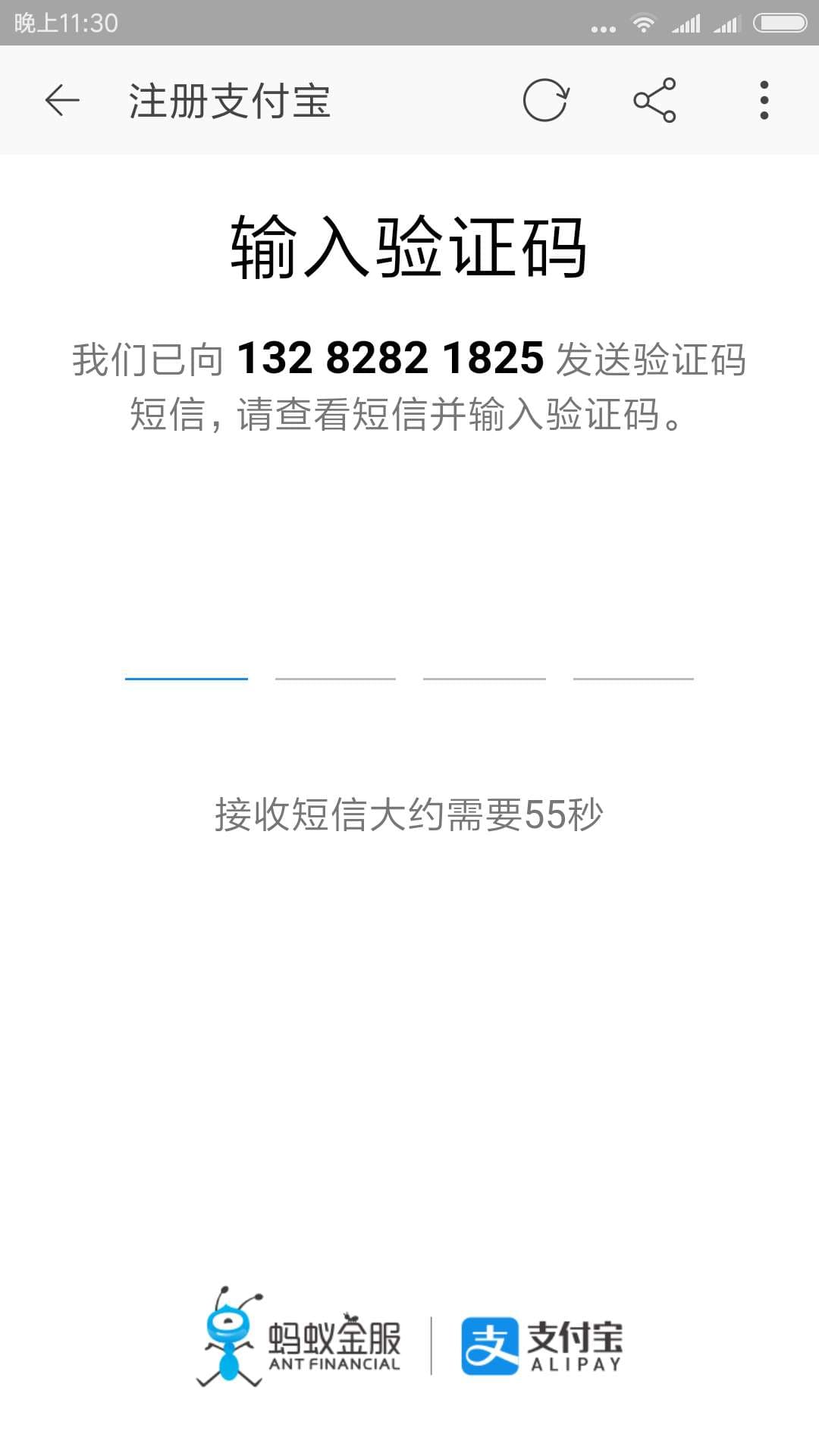
Task: Go back from the 注册支付宝 page
Action: 62,100
